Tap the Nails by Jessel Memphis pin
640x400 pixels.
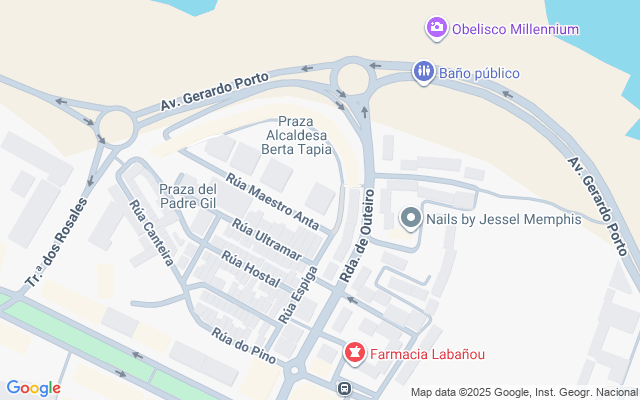pos(410,218)
